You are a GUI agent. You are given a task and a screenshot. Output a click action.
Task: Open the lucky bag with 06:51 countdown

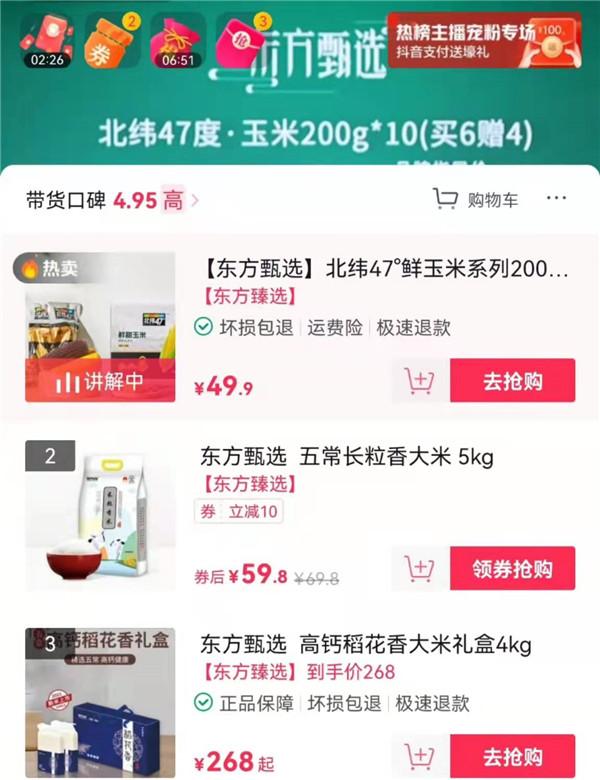point(178,40)
